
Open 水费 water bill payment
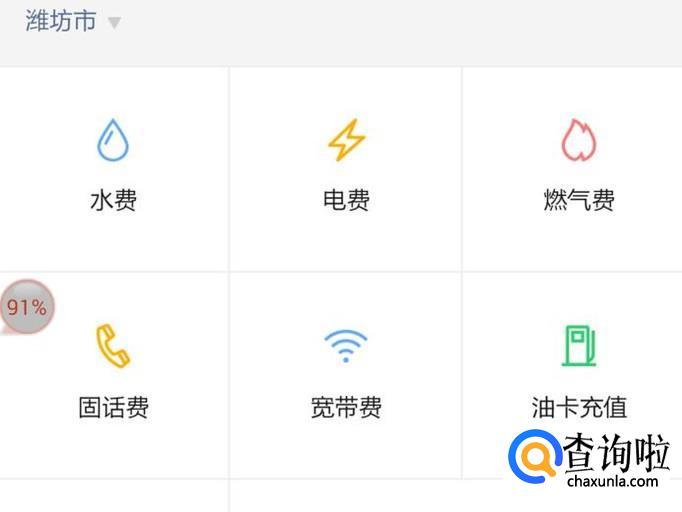(113, 167)
